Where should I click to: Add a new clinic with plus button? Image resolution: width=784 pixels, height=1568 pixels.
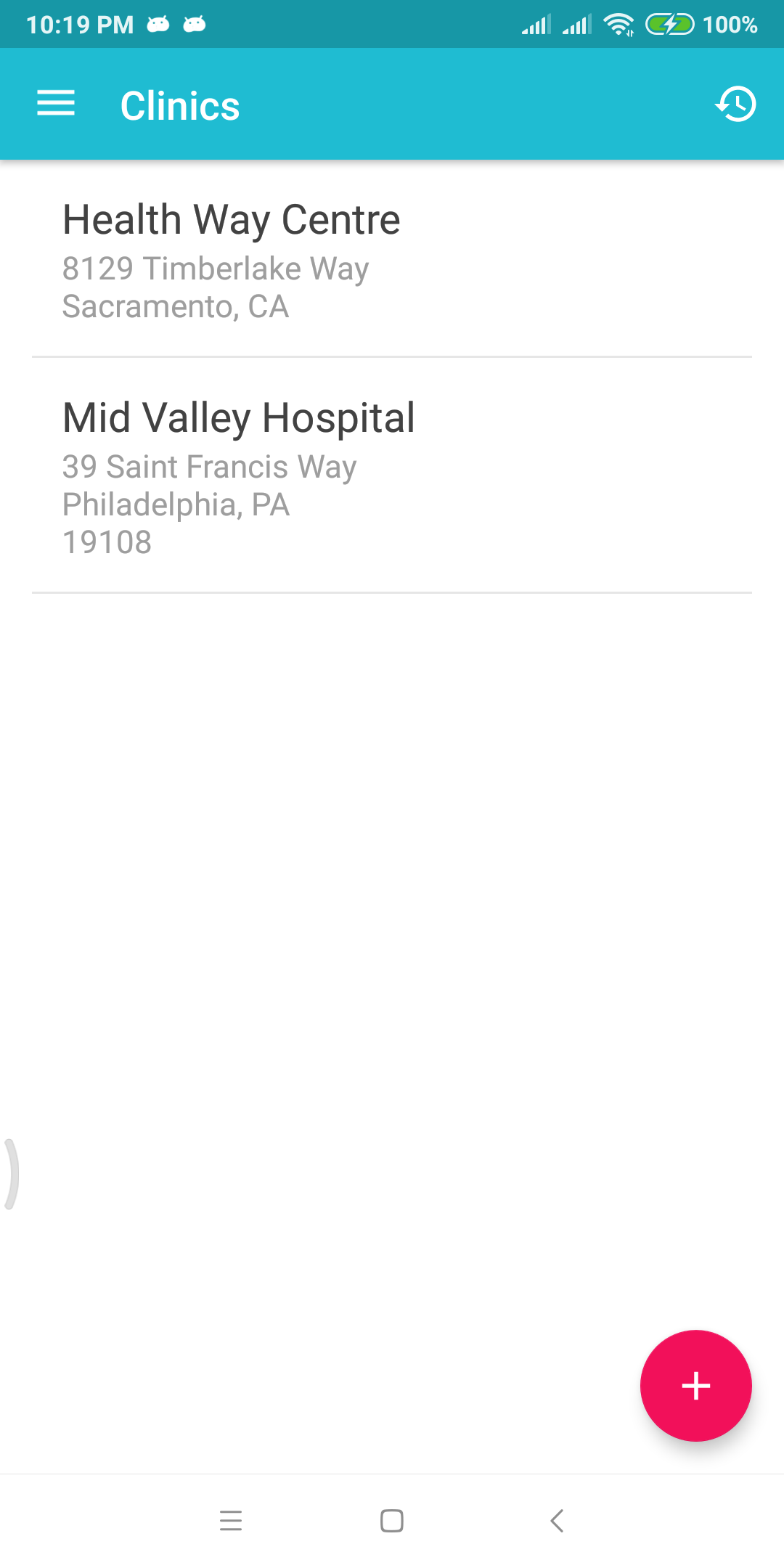coord(695,1385)
